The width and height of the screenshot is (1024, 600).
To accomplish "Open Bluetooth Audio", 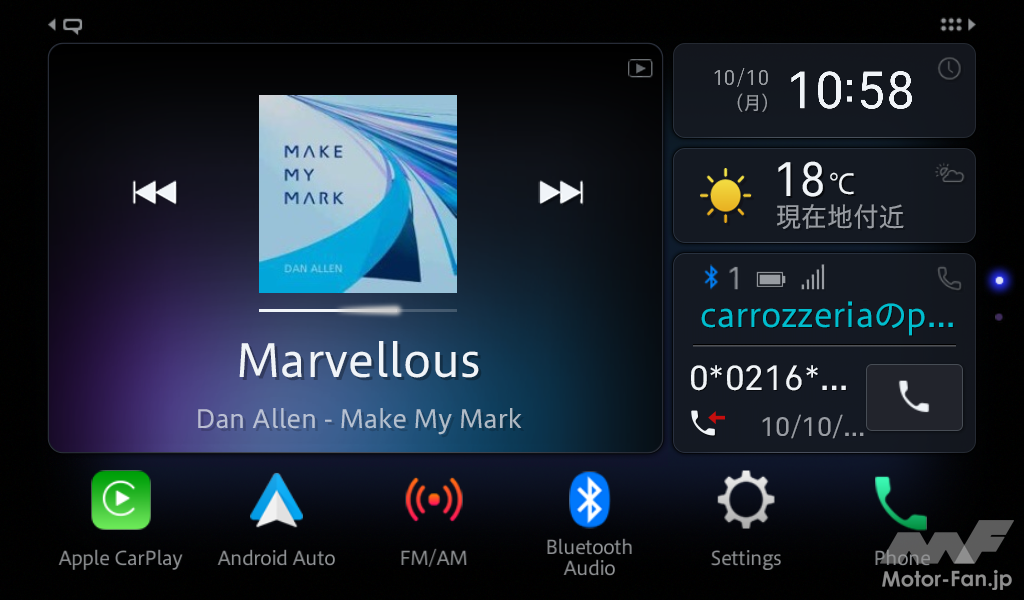I will click(x=589, y=501).
